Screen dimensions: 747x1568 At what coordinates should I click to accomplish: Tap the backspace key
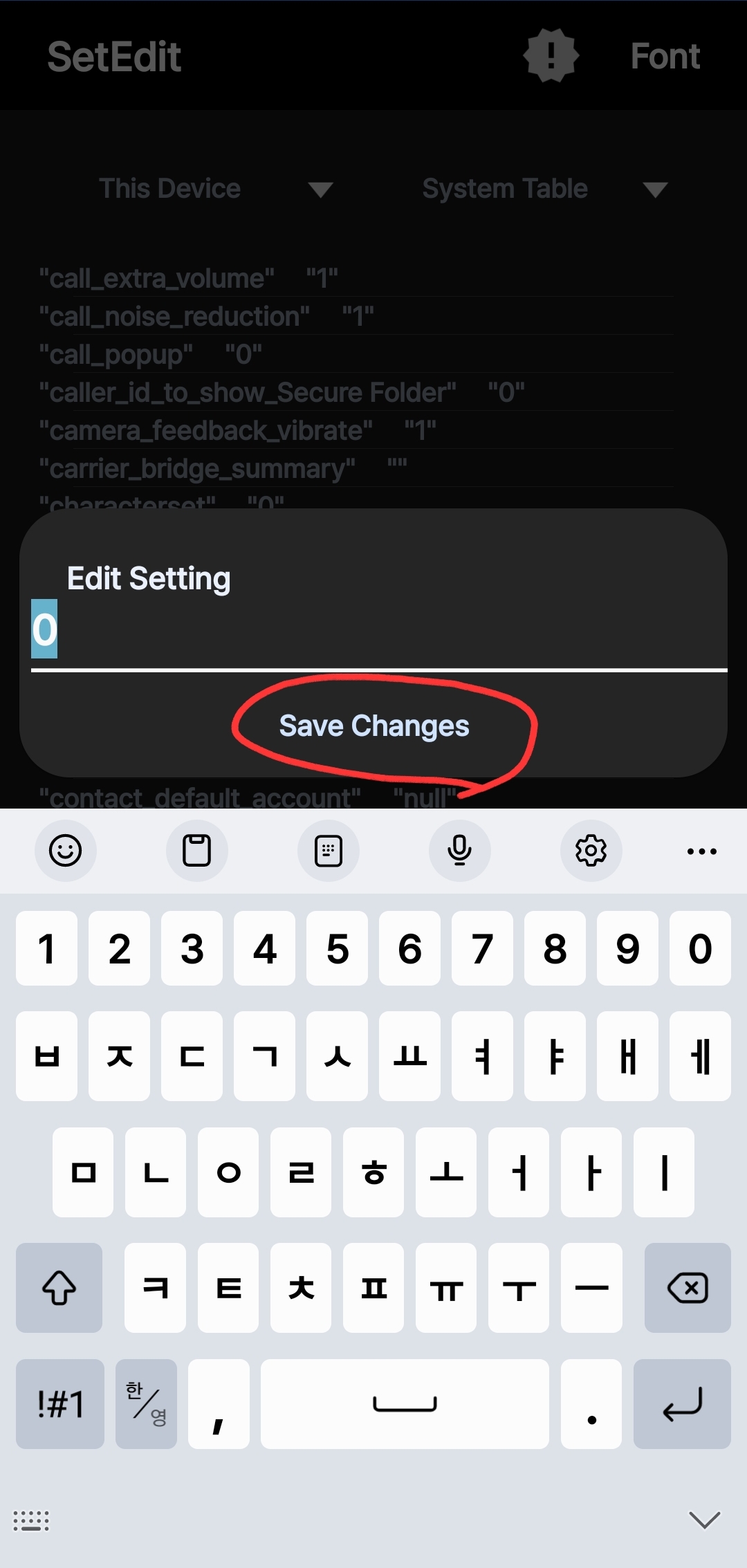pos(687,1288)
